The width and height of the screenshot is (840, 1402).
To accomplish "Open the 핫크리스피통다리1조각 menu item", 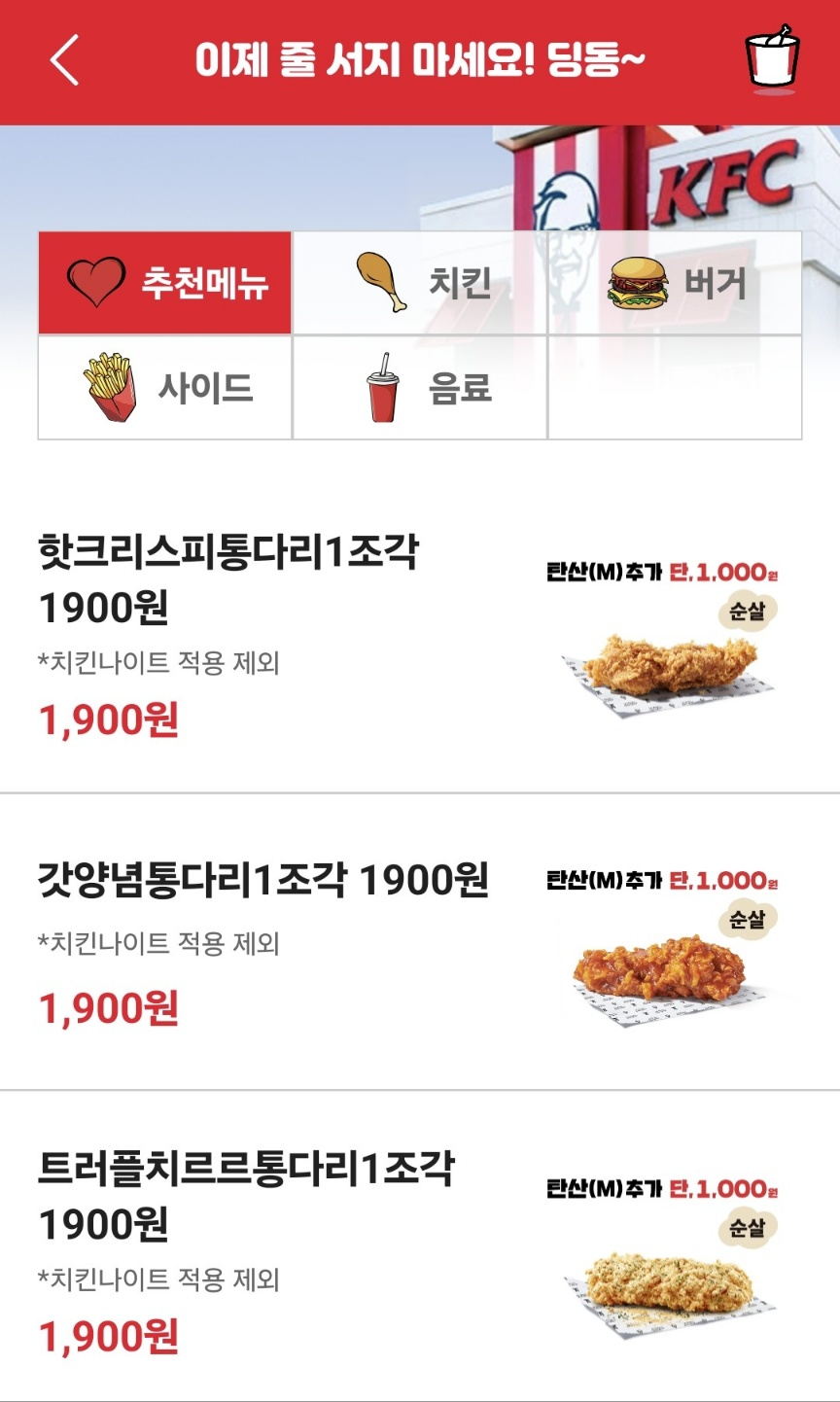I will (x=228, y=551).
